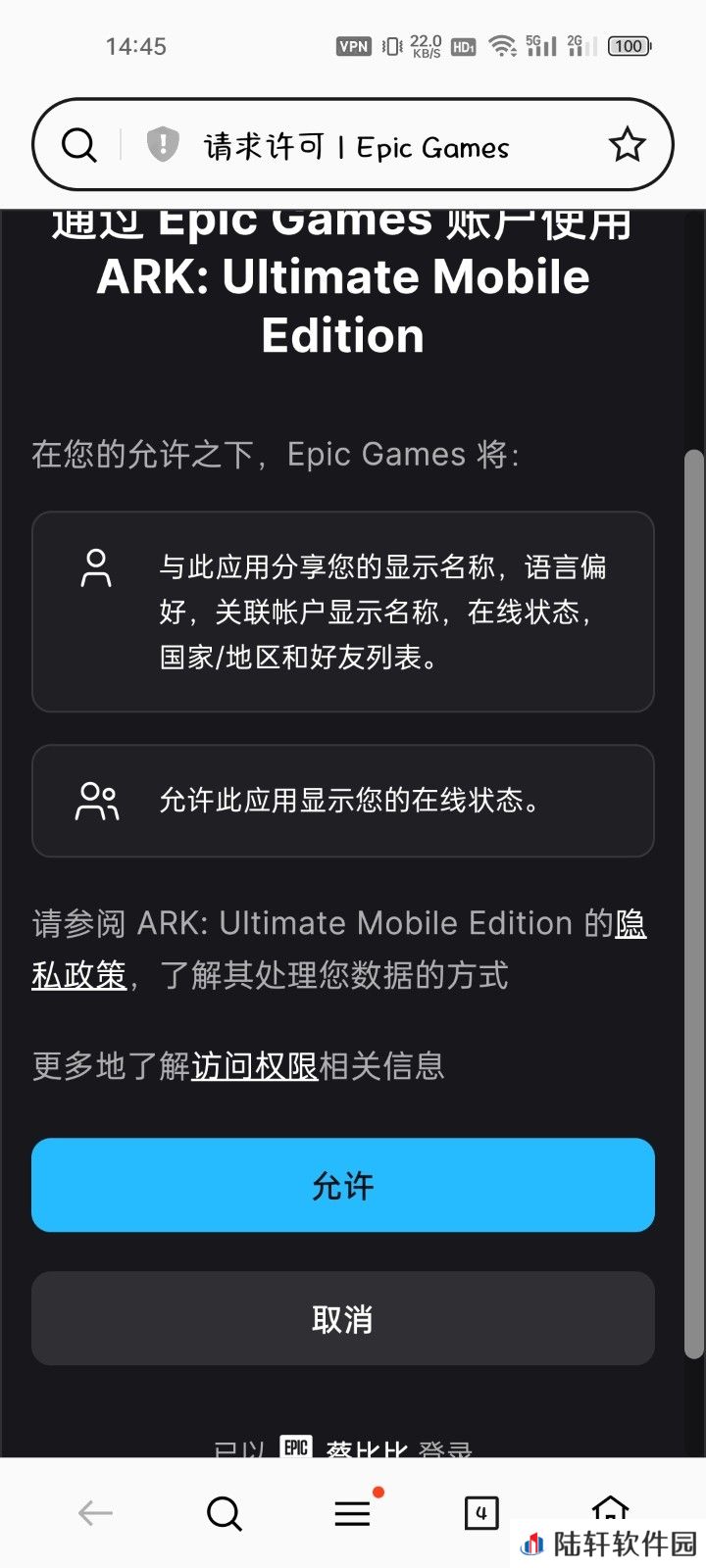Tap the 允许 button to grant permission
This screenshot has width=706, height=1568.
(x=342, y=1185)
